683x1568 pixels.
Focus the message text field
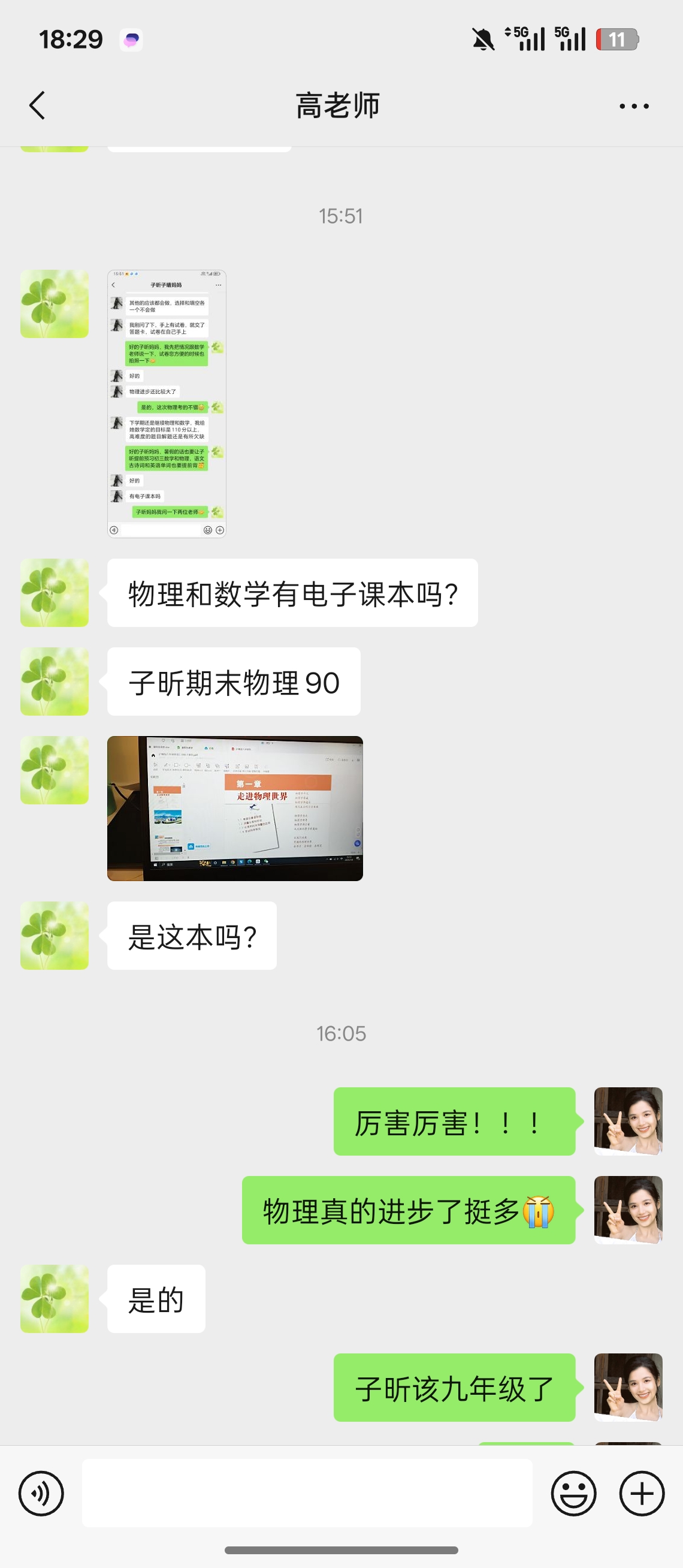pos(307,1492)
